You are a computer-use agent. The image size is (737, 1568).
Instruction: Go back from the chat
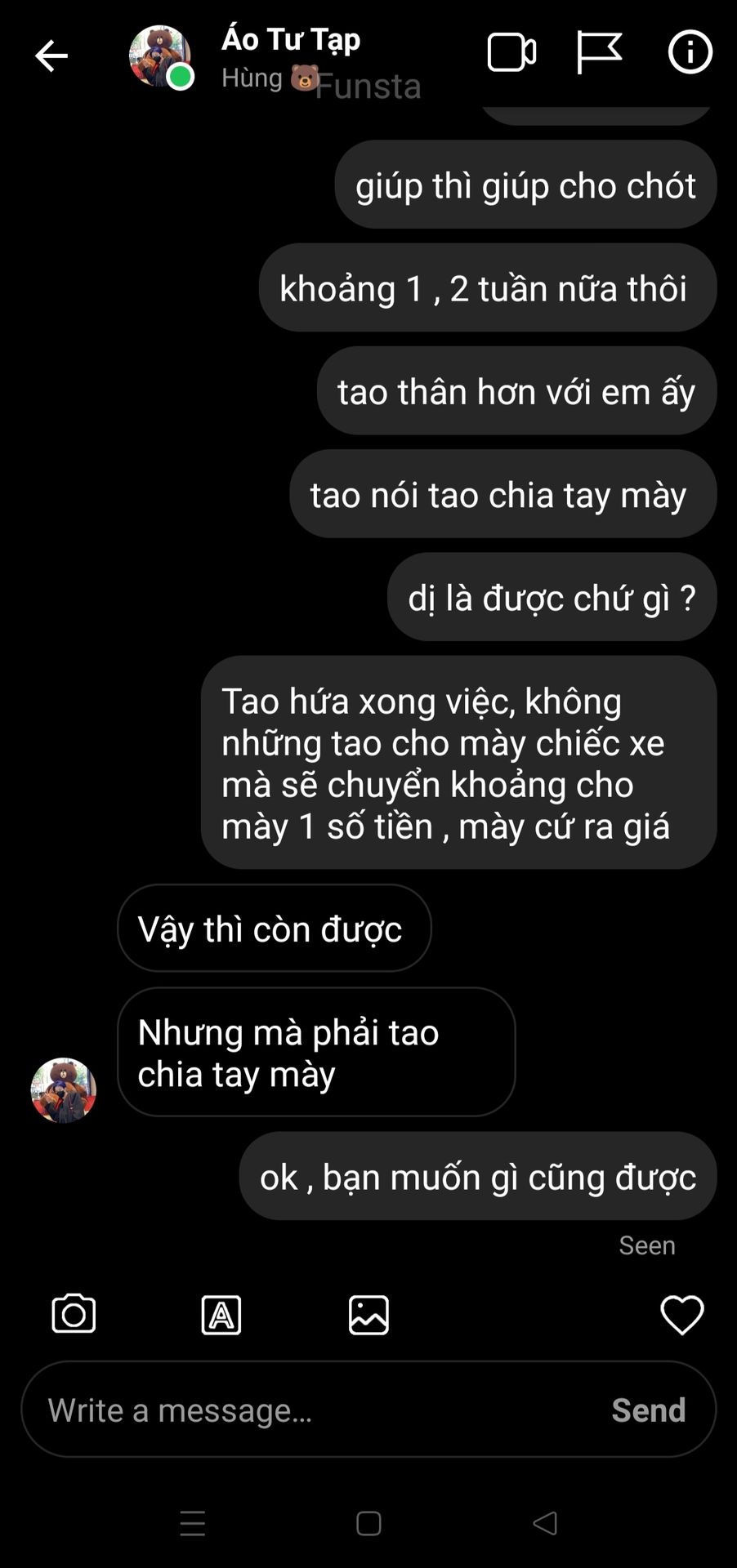pyautogui.click(x=51, y=56)
